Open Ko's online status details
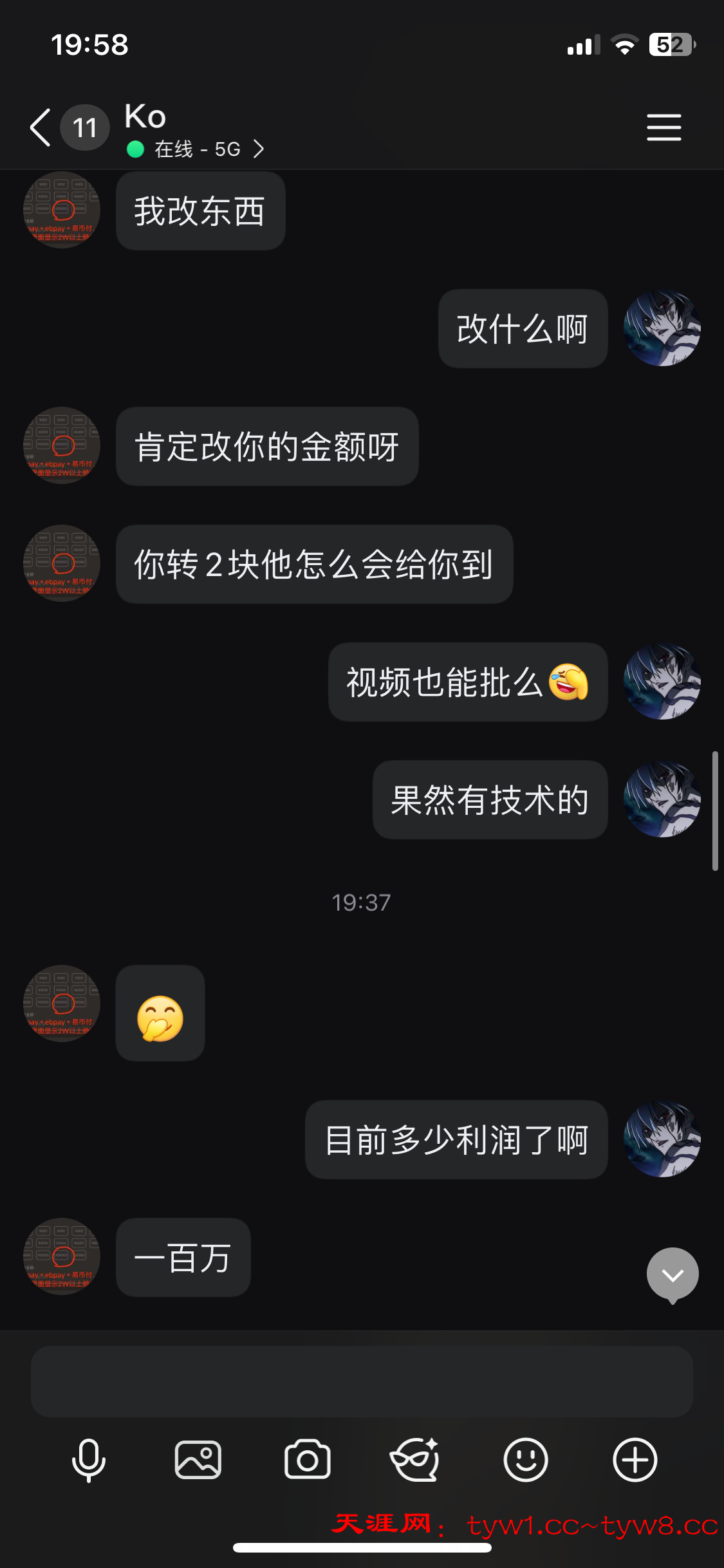 (x=196, y=149)
